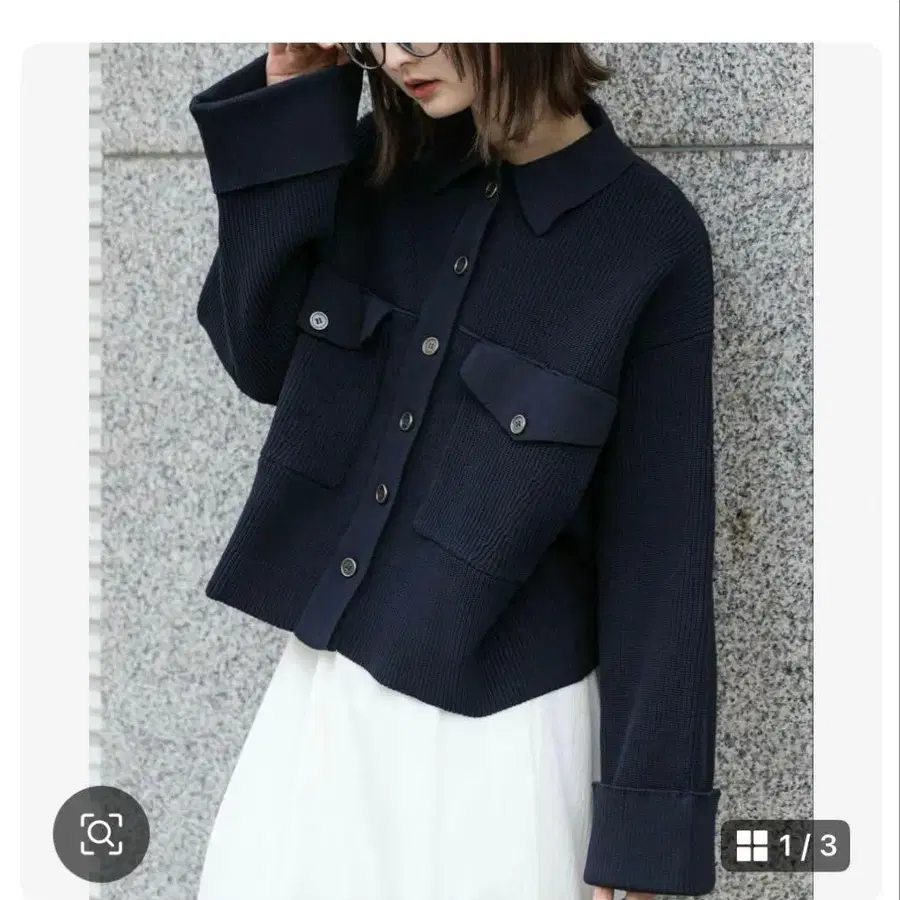Image resolution: width=900 pixels, height=900 pixels.
Task: Open visual search for this product photo
Action: pyautogui.click(x=101, y=833)
